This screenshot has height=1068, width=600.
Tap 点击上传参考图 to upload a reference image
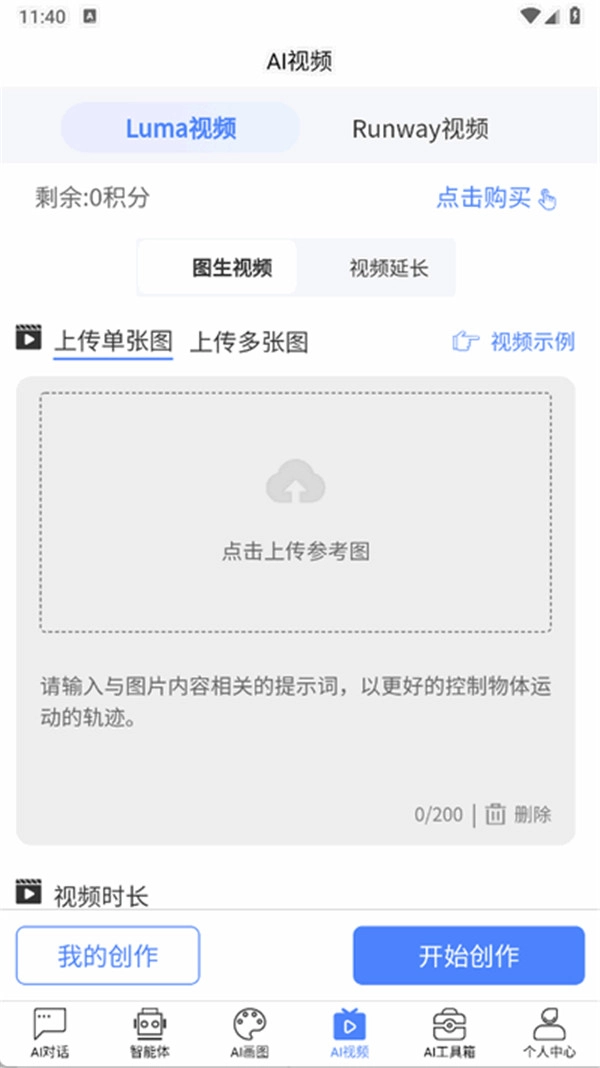tap(295, 512)
